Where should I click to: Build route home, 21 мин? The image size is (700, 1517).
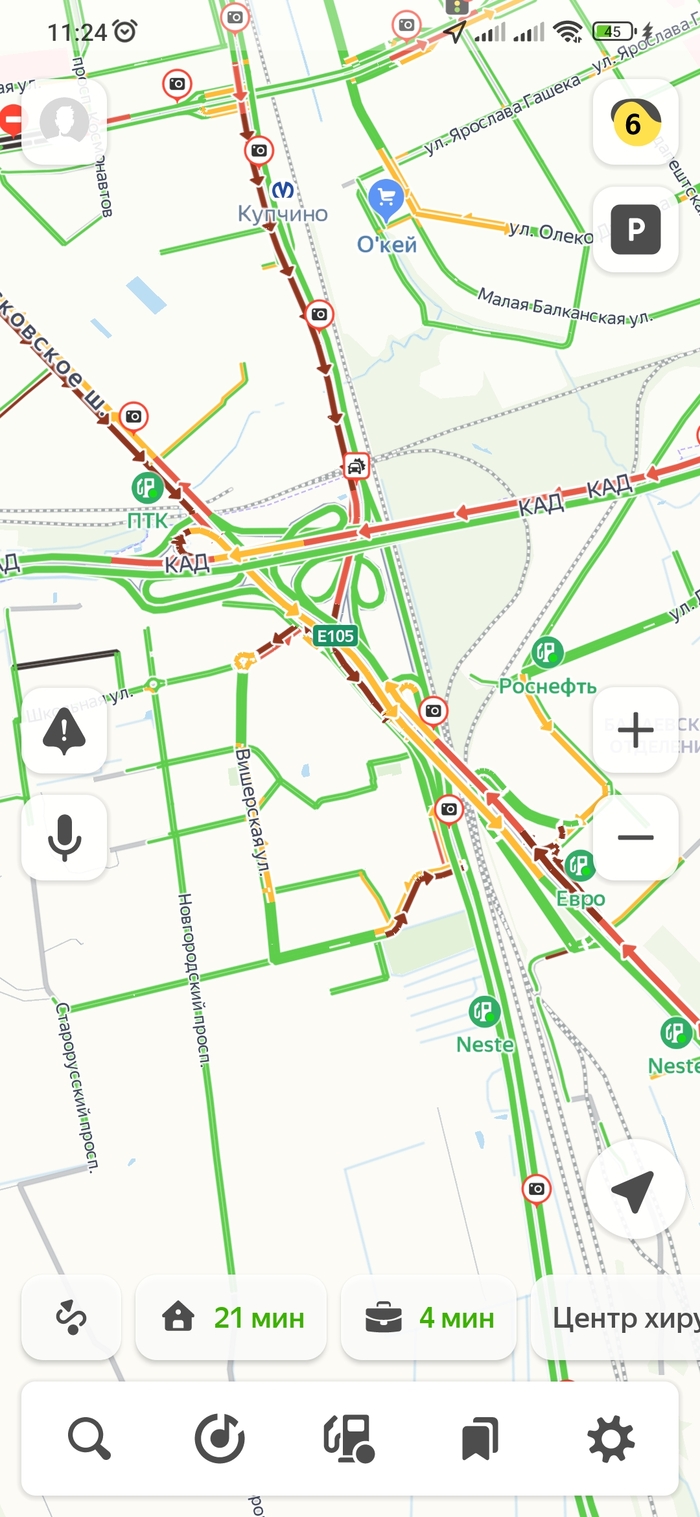click(x=231, y=1318)
